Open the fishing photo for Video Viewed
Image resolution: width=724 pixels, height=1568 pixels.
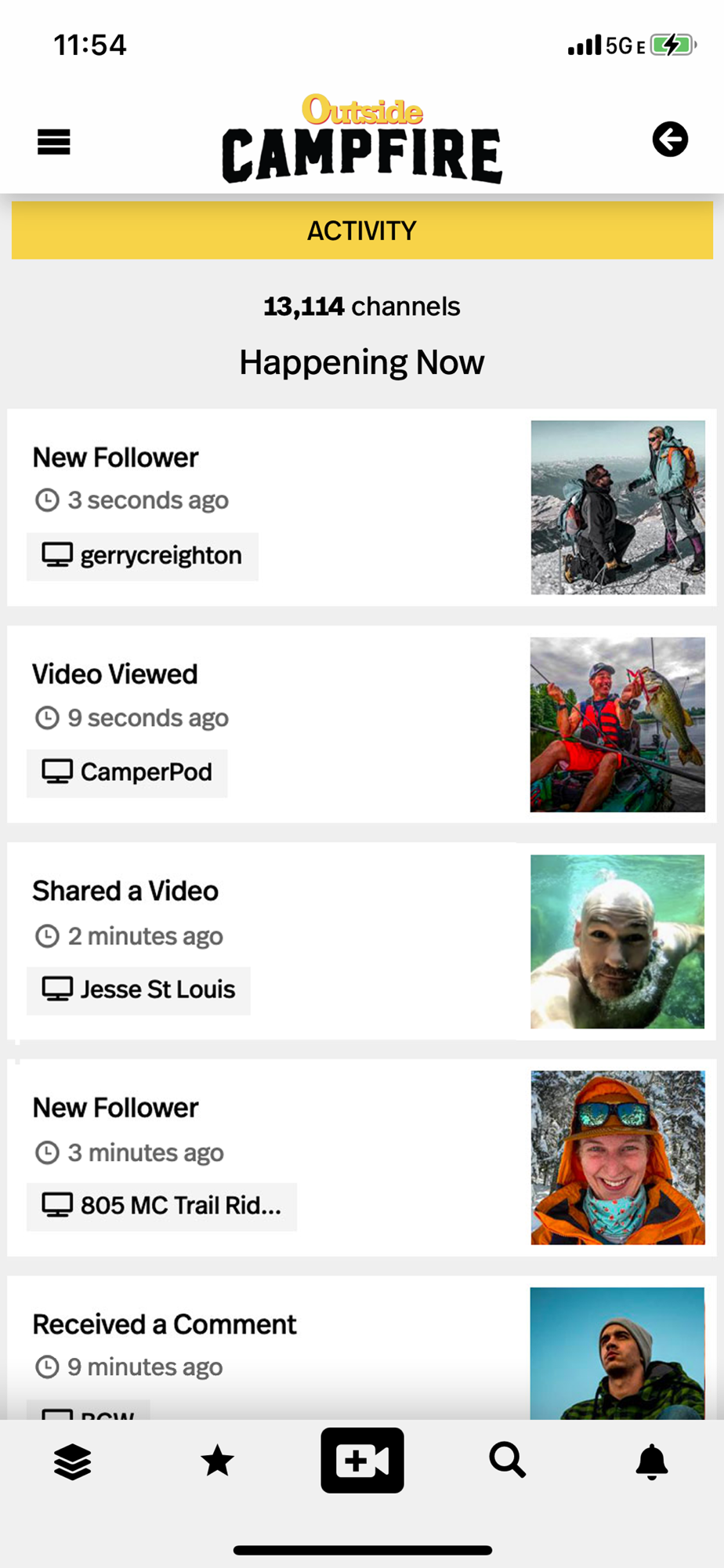[617, 724]
